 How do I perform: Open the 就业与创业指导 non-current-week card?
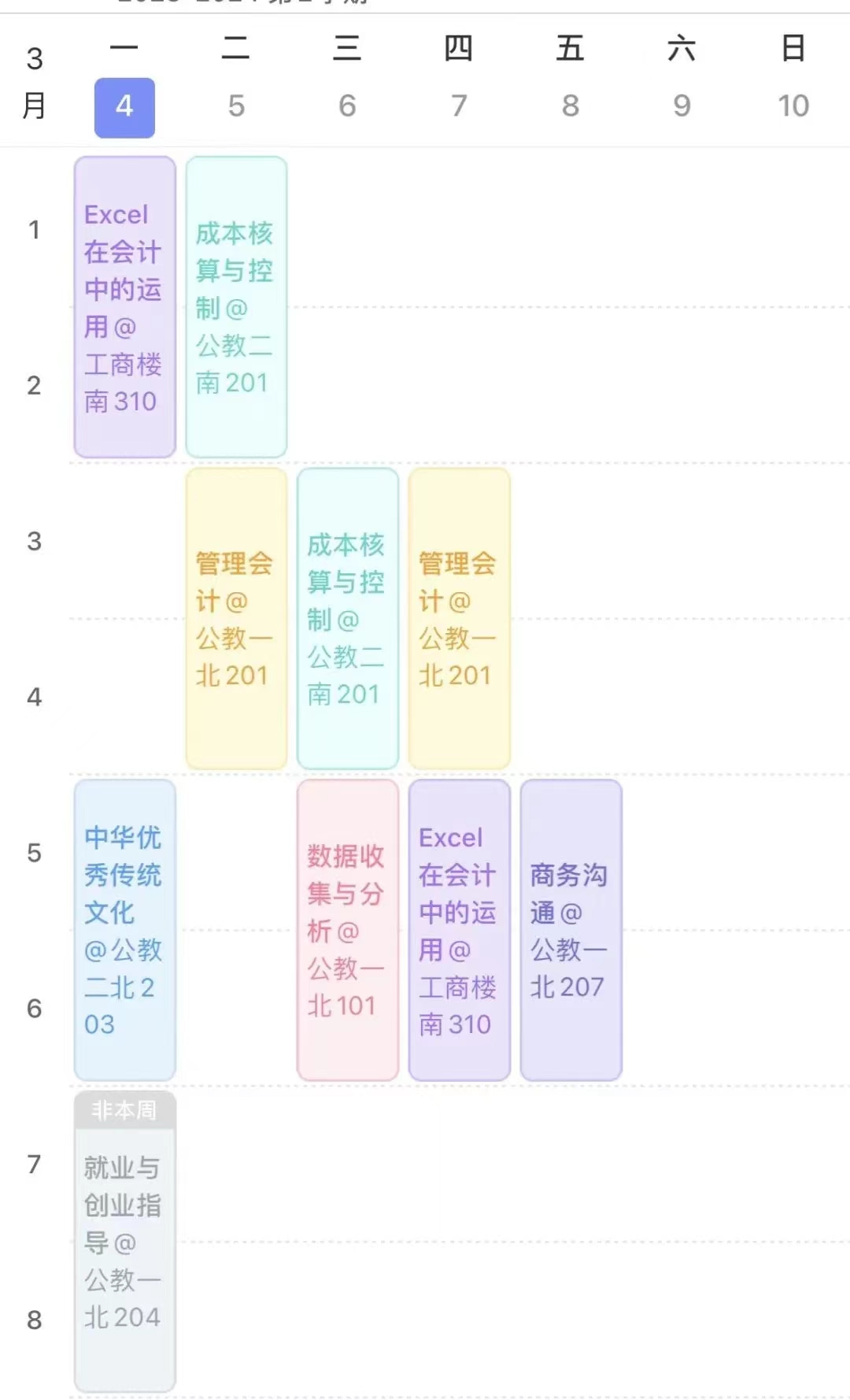tap(124, 1242)
